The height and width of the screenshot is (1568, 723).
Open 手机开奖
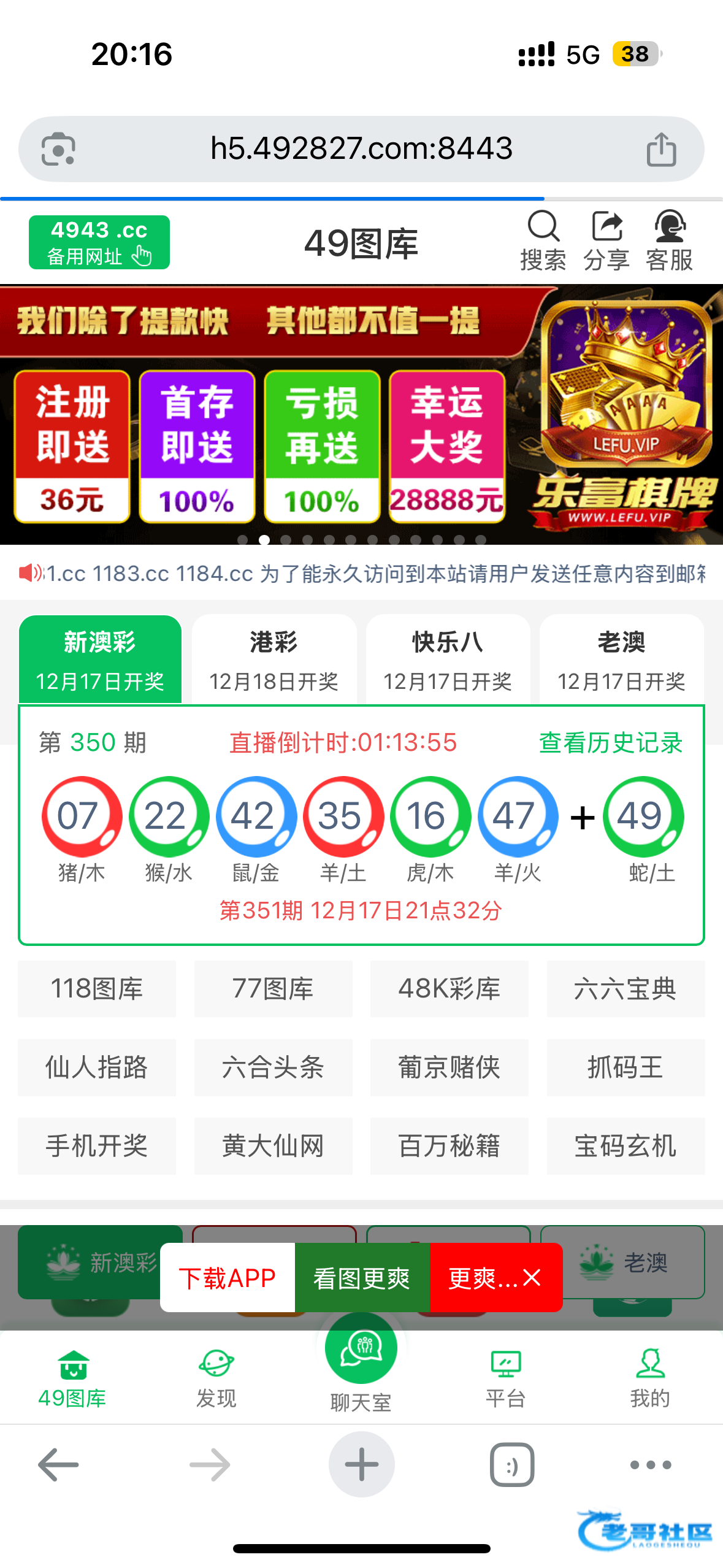(97, 1146)
